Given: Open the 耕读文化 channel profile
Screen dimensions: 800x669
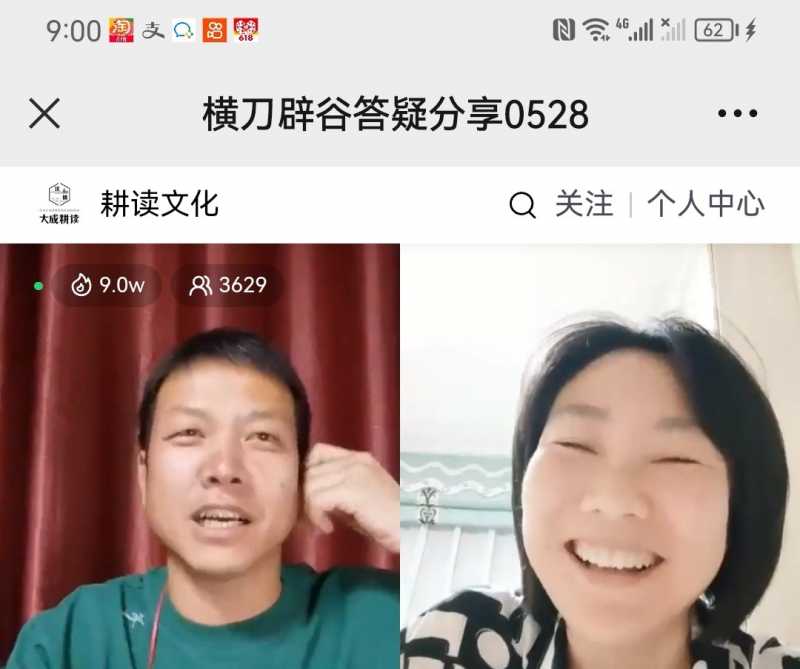Looking at the screenshot, I should (158, 204).
